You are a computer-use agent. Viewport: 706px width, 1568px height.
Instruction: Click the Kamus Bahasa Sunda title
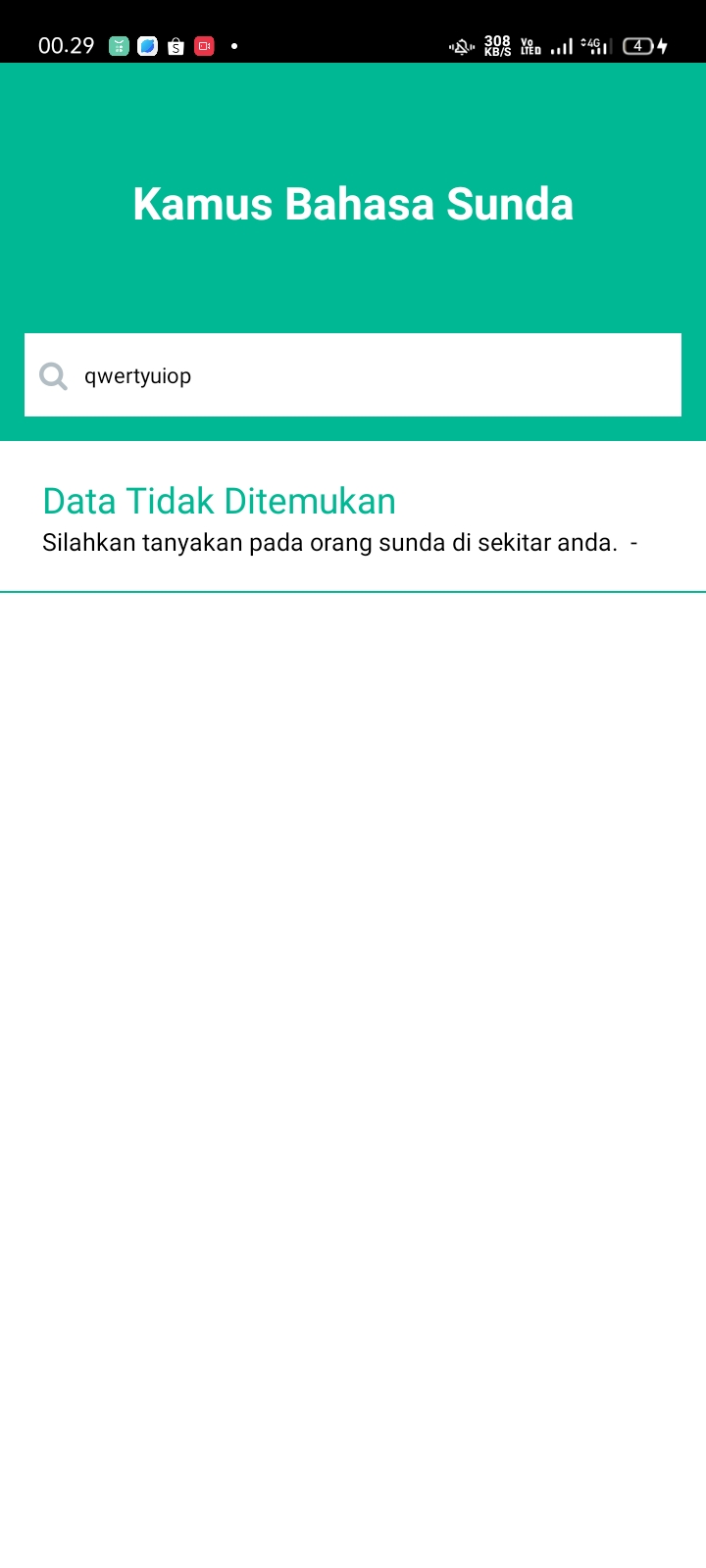pyautogui.click(x=353, y=204)
